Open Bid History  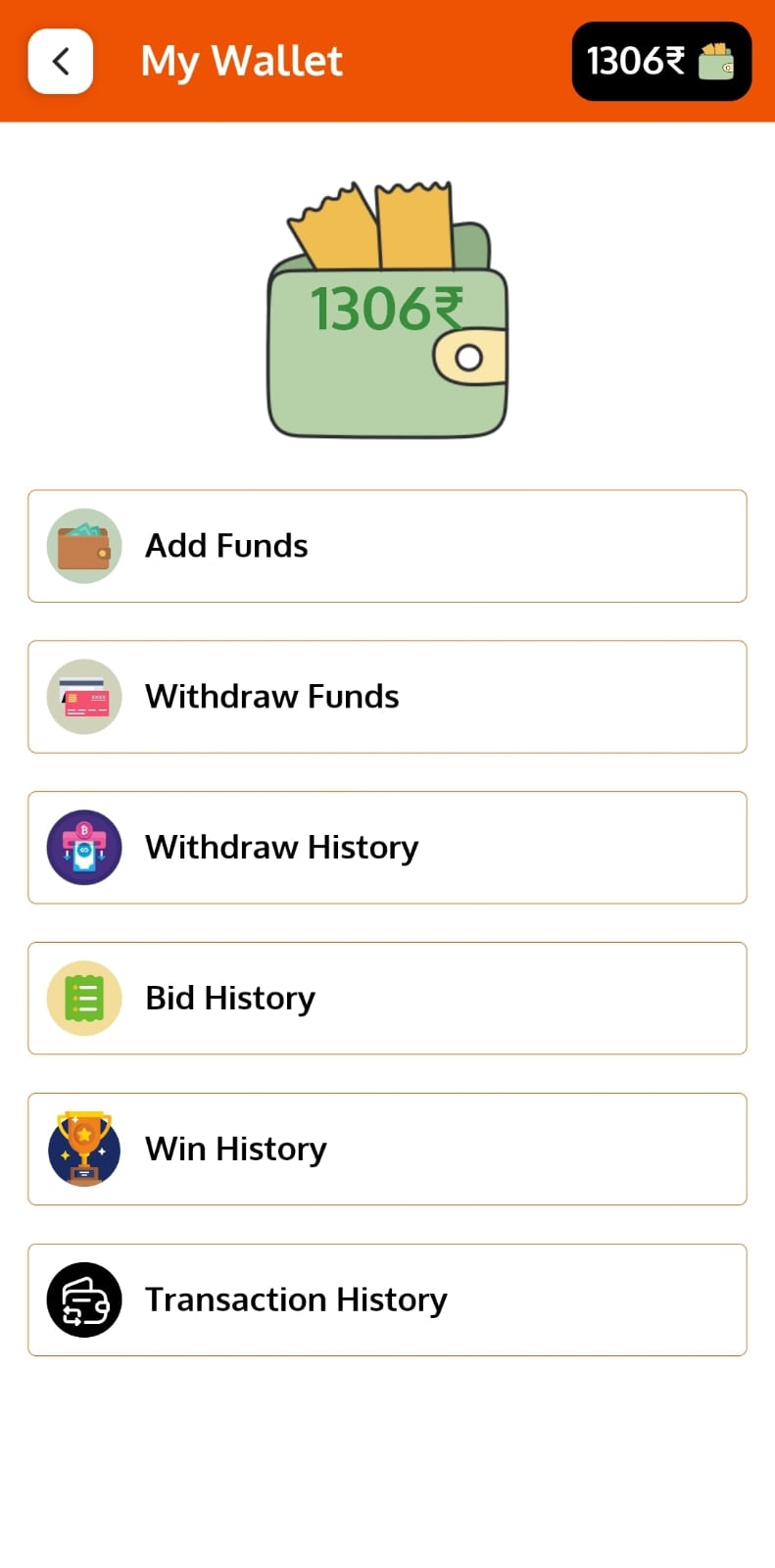tap(387, 999)
